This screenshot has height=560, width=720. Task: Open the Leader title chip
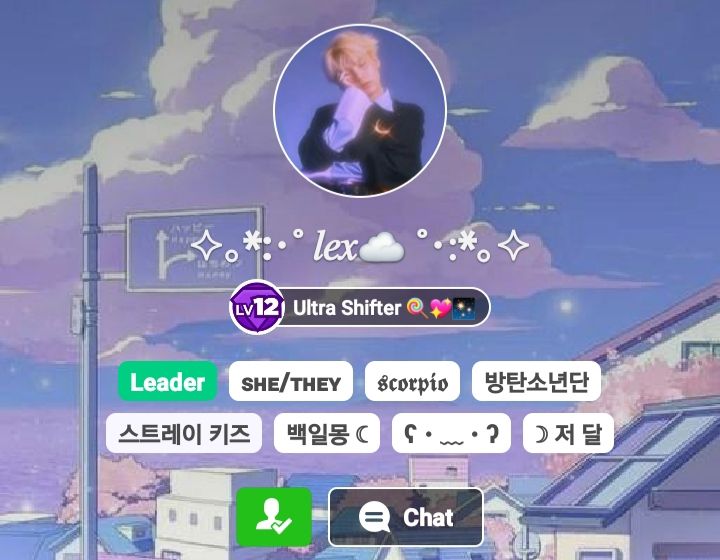[167, 382]
